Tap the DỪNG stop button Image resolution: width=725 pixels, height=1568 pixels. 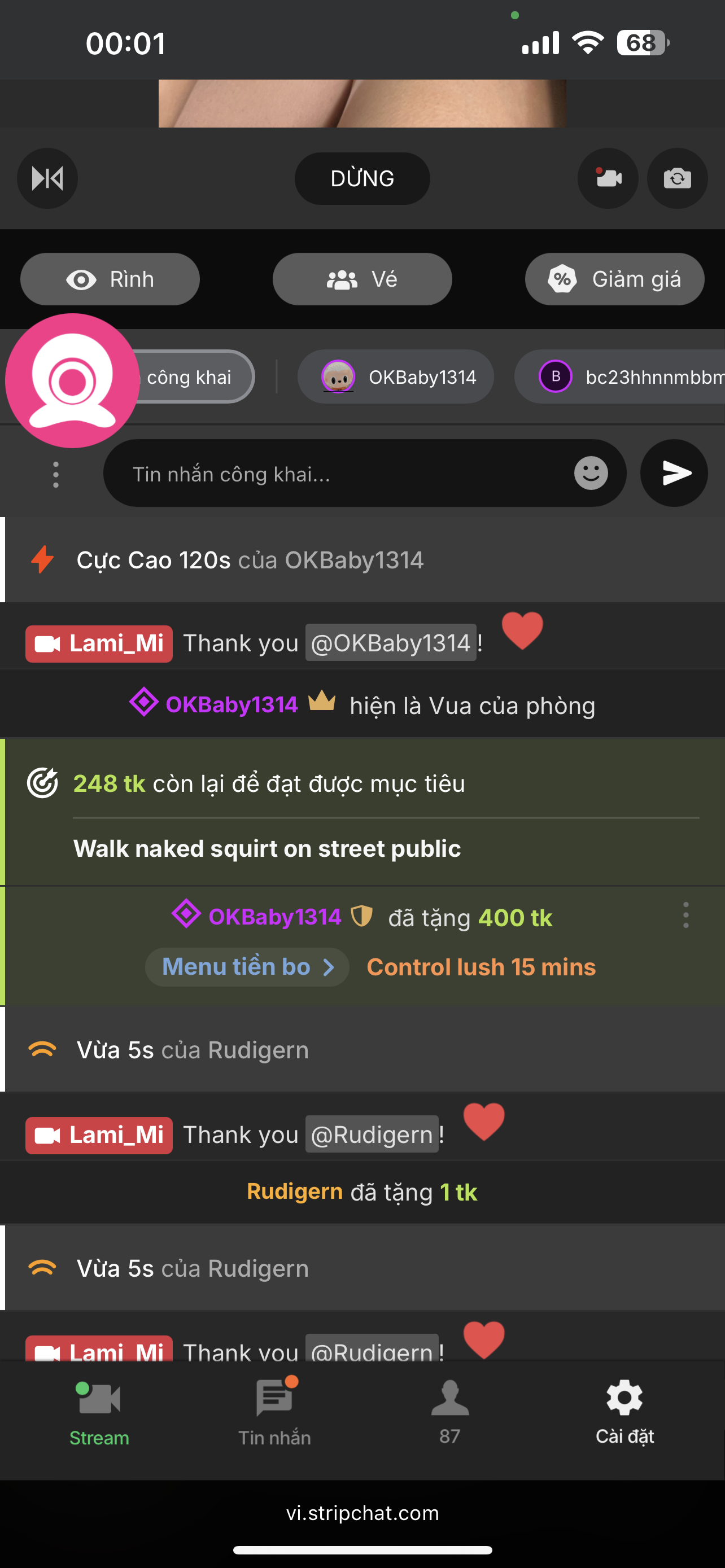tap(362, 178)
